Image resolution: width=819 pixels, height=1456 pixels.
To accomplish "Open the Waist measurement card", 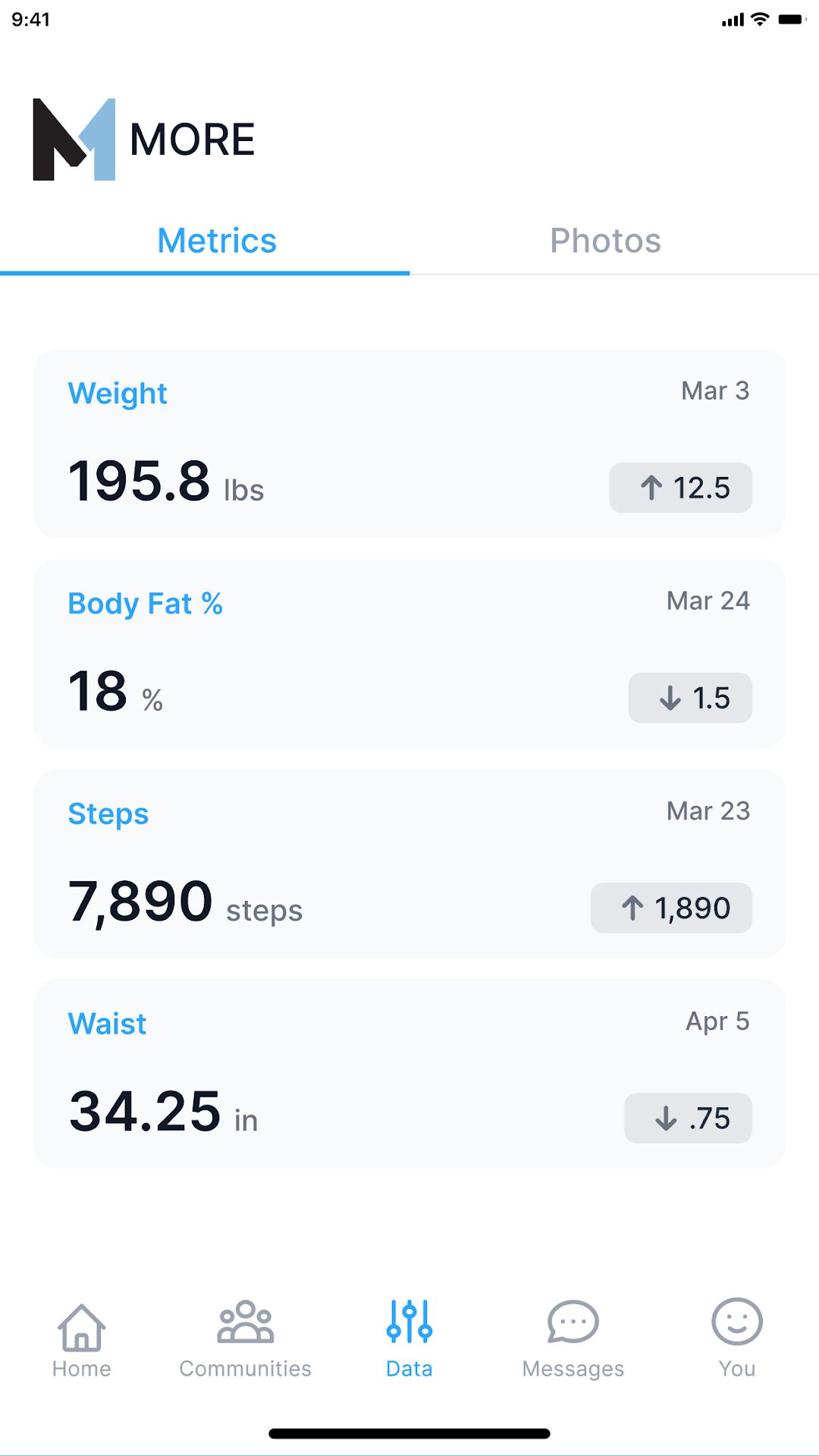I will (x=409, y=1074).
